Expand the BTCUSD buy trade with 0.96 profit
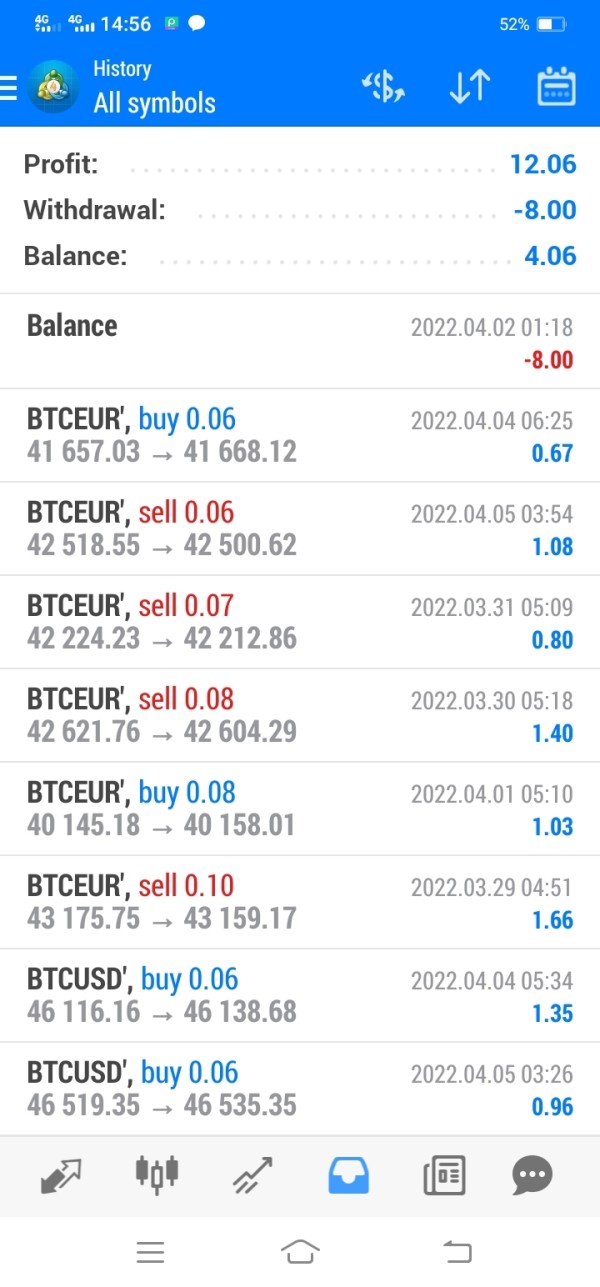Screen dimensions: 600x1287 click(300, 1089)
